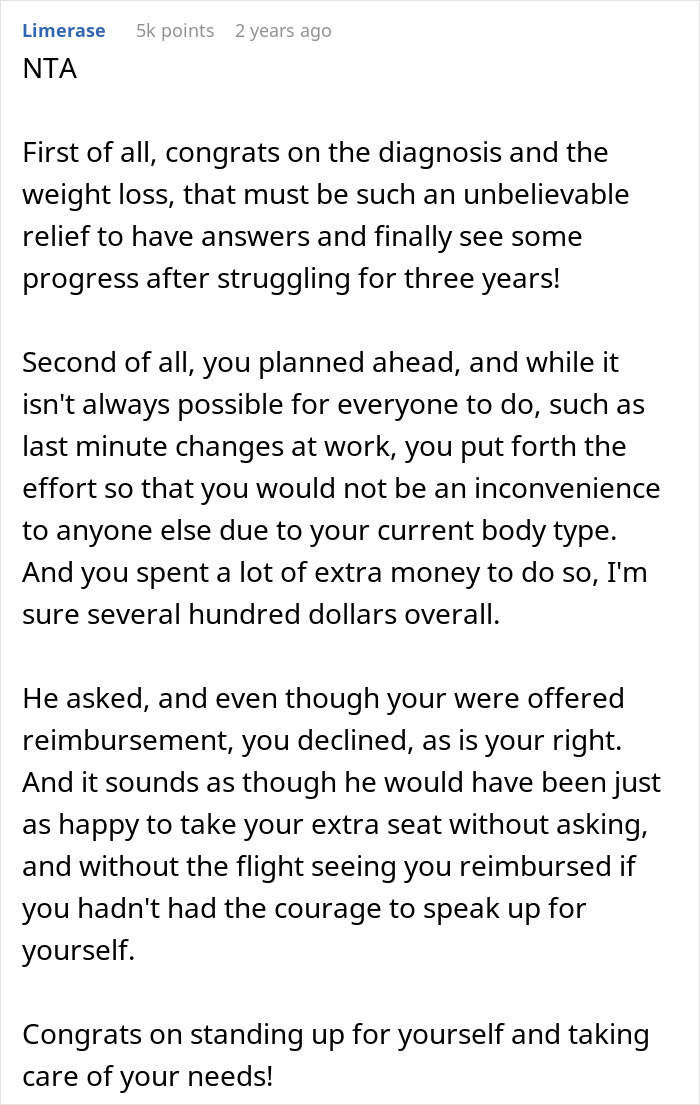Open Limerase's user profile
This screenshot has height=1105, width=700.
click(63, 31)
